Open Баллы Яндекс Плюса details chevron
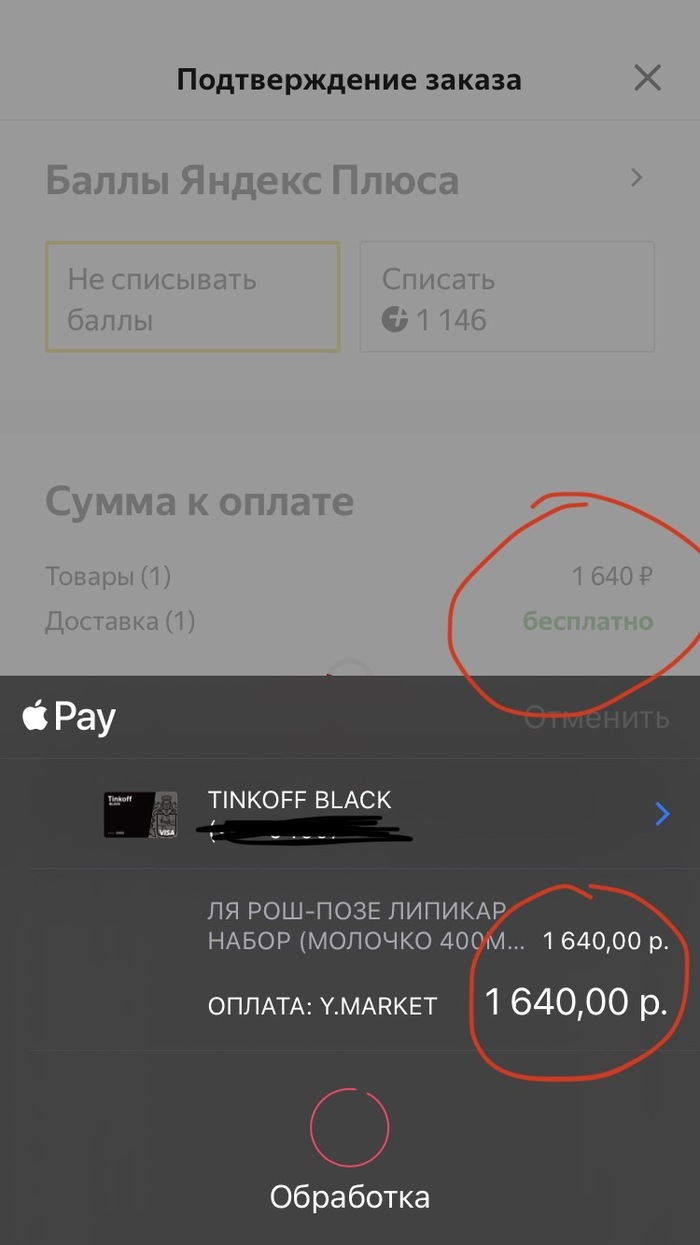700x1245 pixels. 636,179
